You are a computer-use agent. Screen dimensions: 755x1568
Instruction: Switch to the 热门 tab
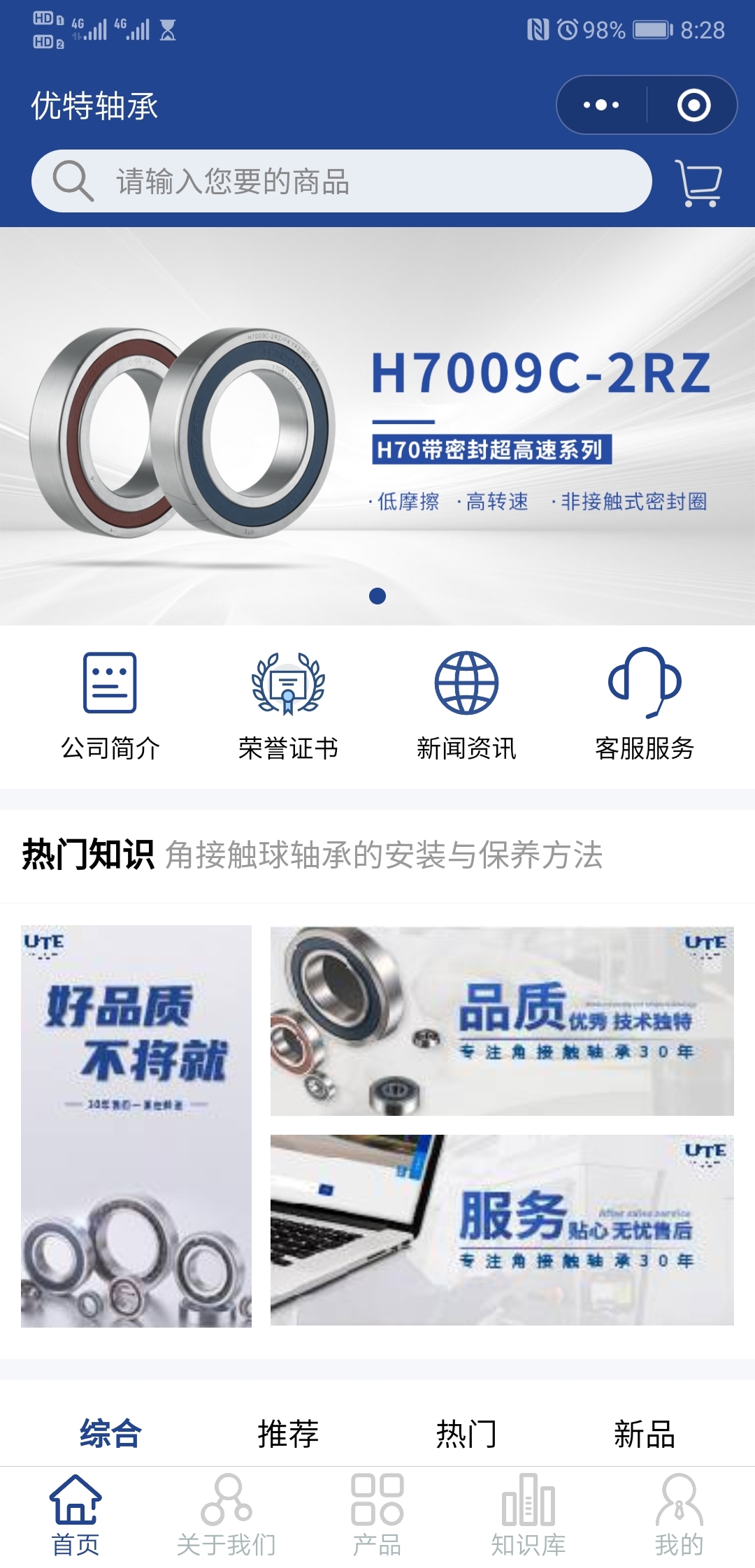(466, 1434)
